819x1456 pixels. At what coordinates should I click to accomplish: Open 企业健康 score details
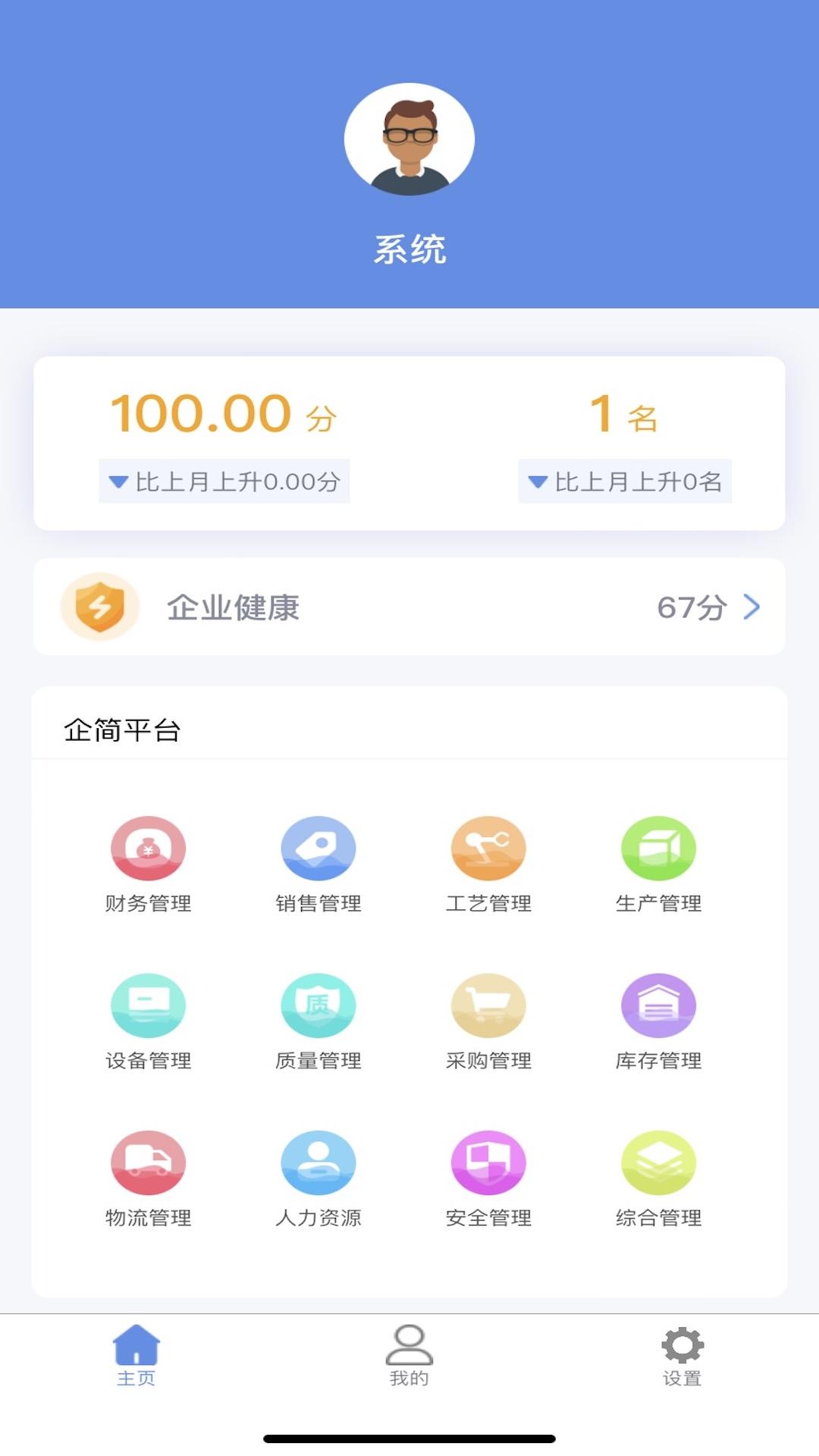[409, 607]
